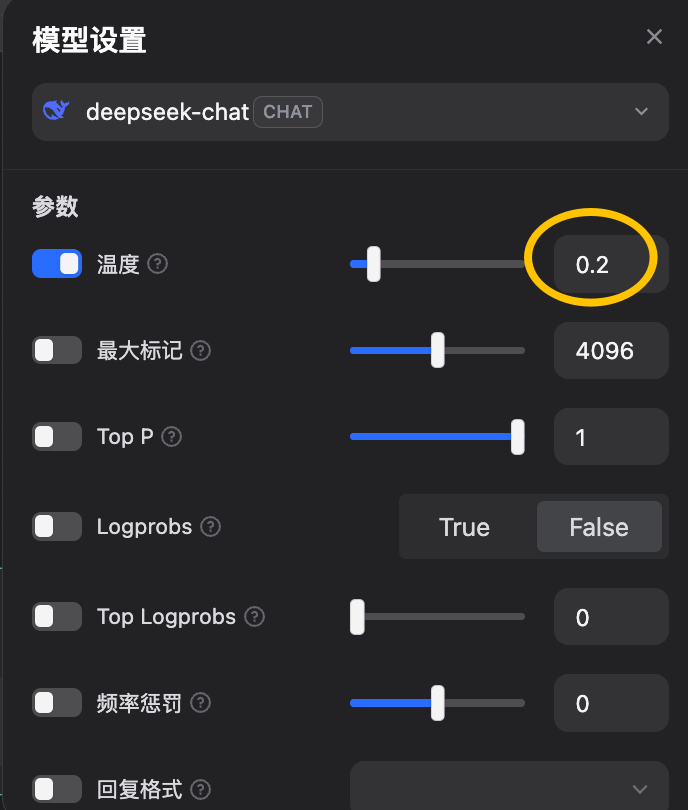This screenshot has width=688, height=810.
Task: Close the 模型设置 panel
Action: pos(654,38)
